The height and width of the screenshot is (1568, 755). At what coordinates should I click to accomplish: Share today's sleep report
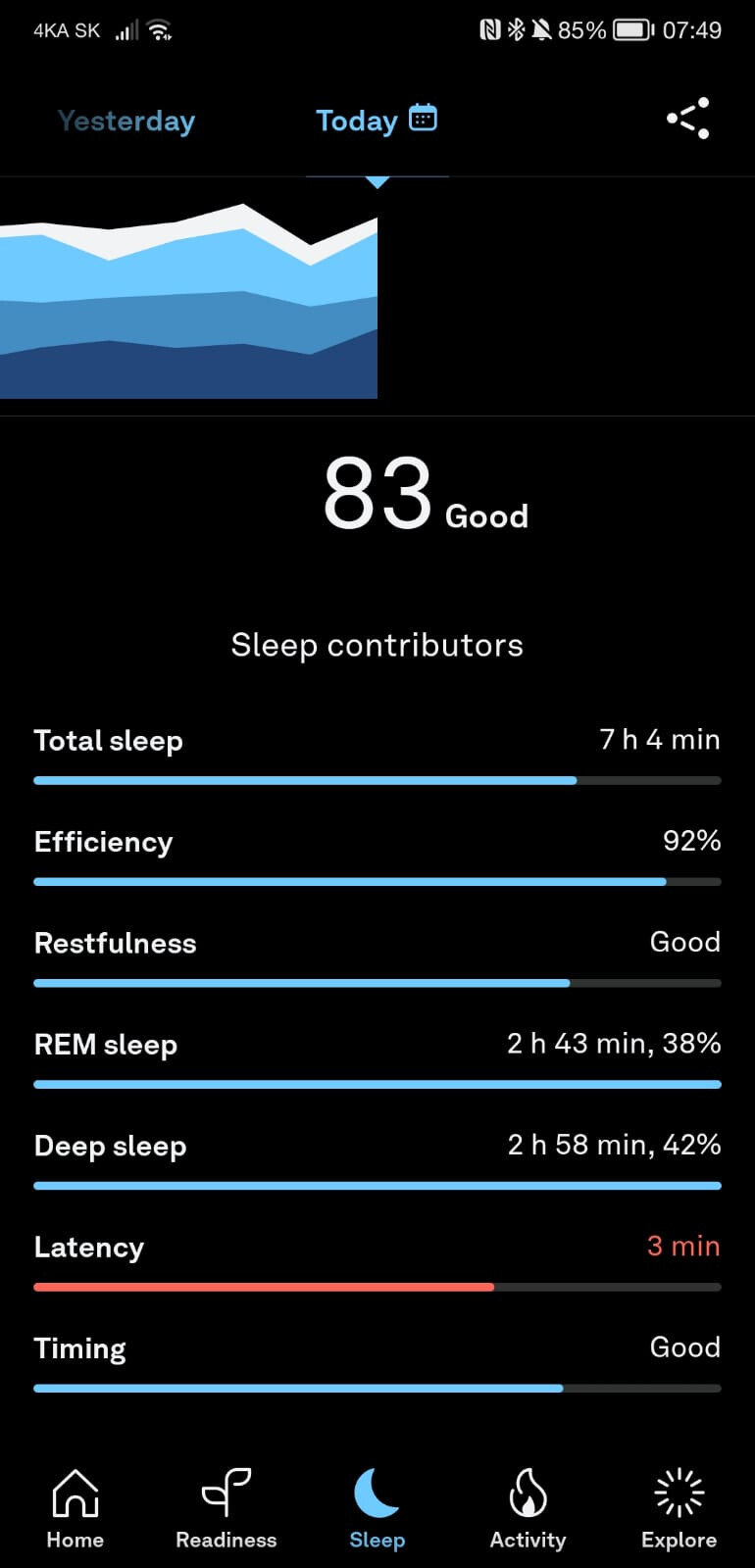click(687, 119)
